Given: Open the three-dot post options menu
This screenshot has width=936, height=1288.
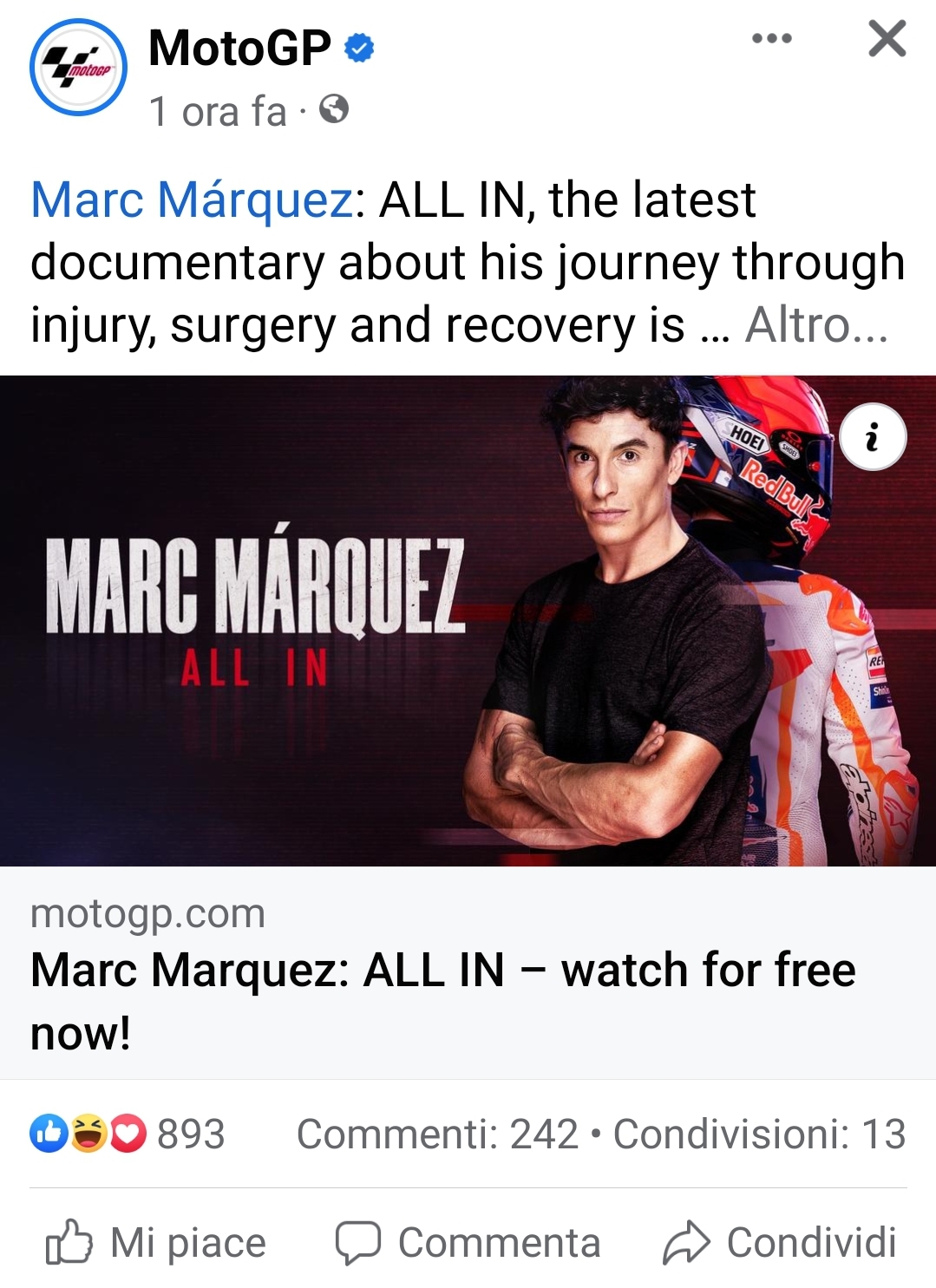Looking at the screenshot, I should click(x=771, y=39).
